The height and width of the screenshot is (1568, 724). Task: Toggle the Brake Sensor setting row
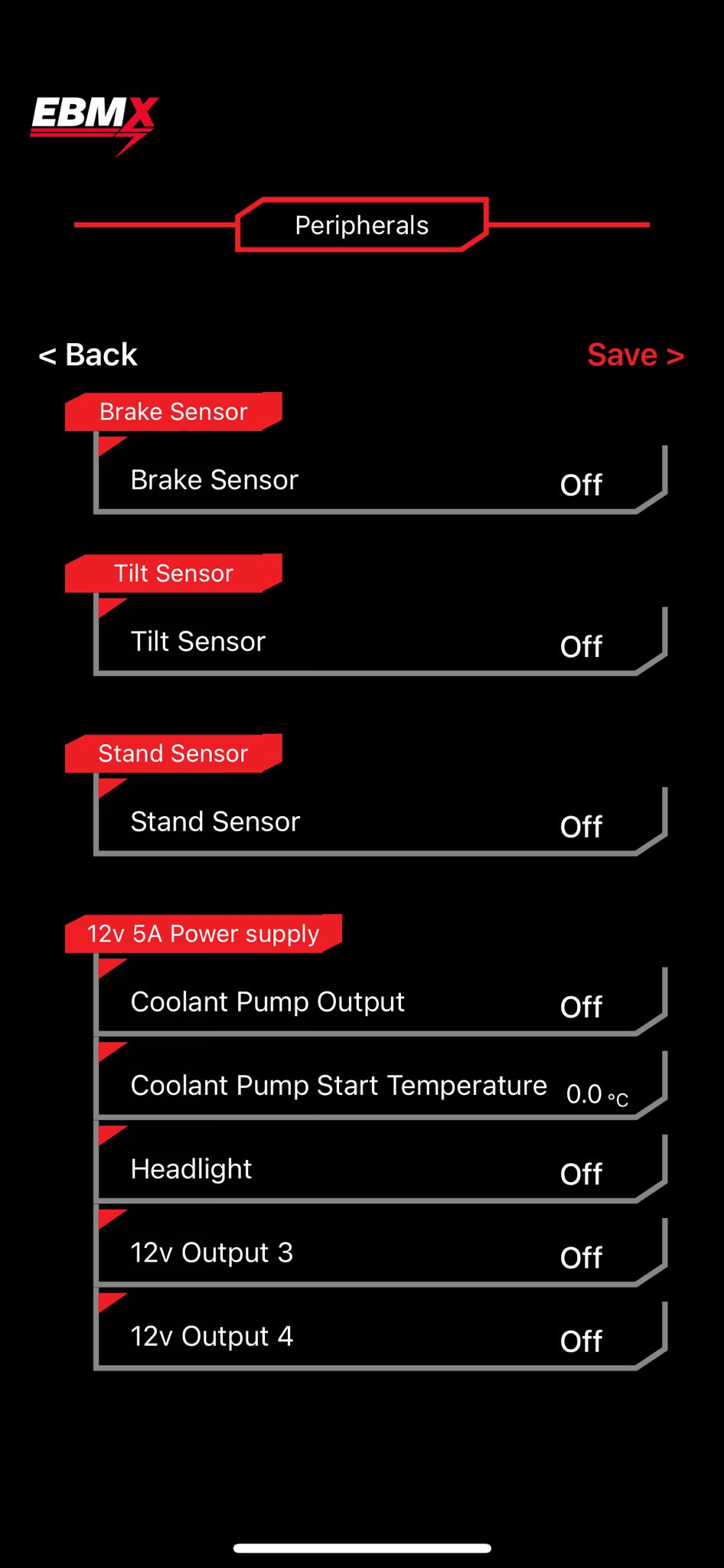point(380,480)
